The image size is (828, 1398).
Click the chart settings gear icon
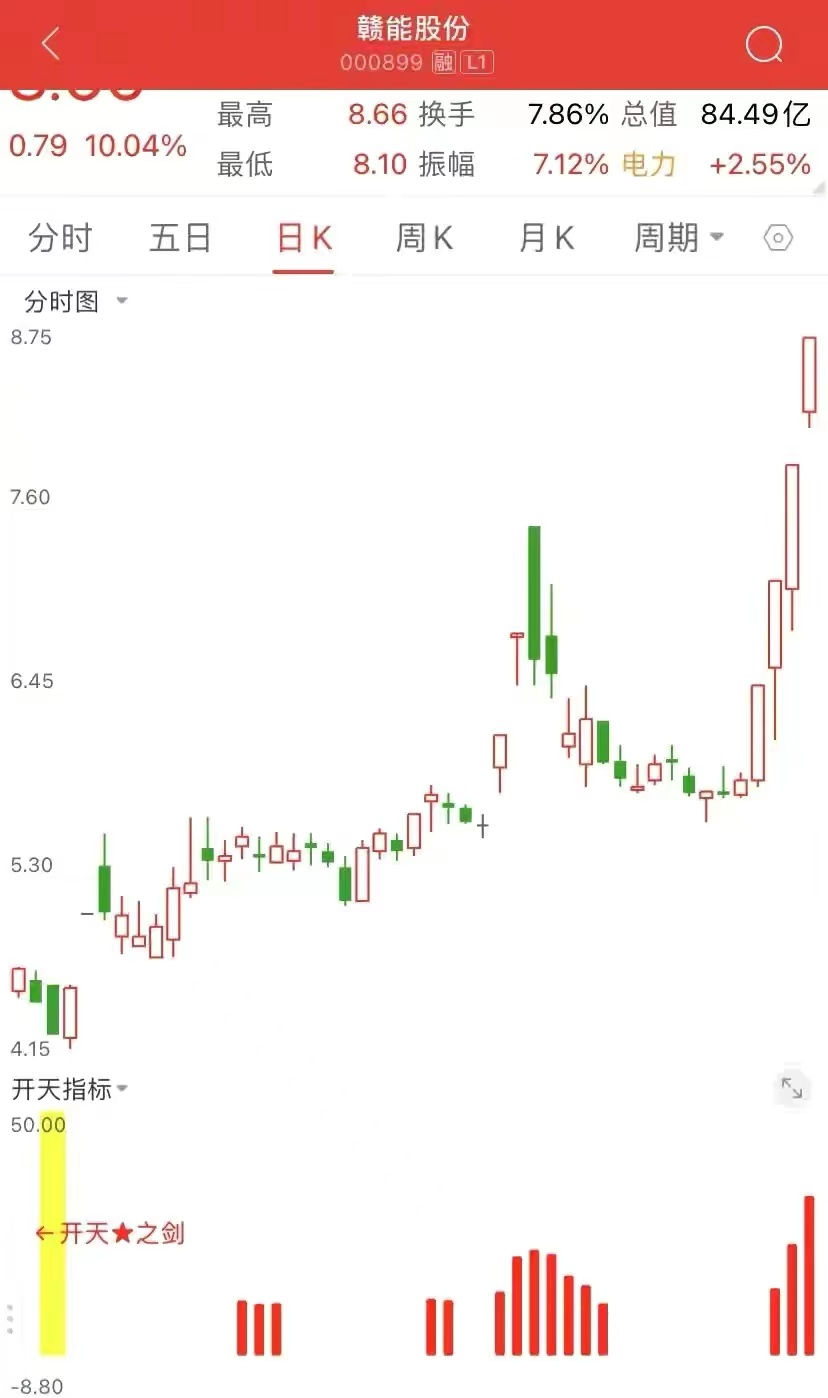click(776, 238)
